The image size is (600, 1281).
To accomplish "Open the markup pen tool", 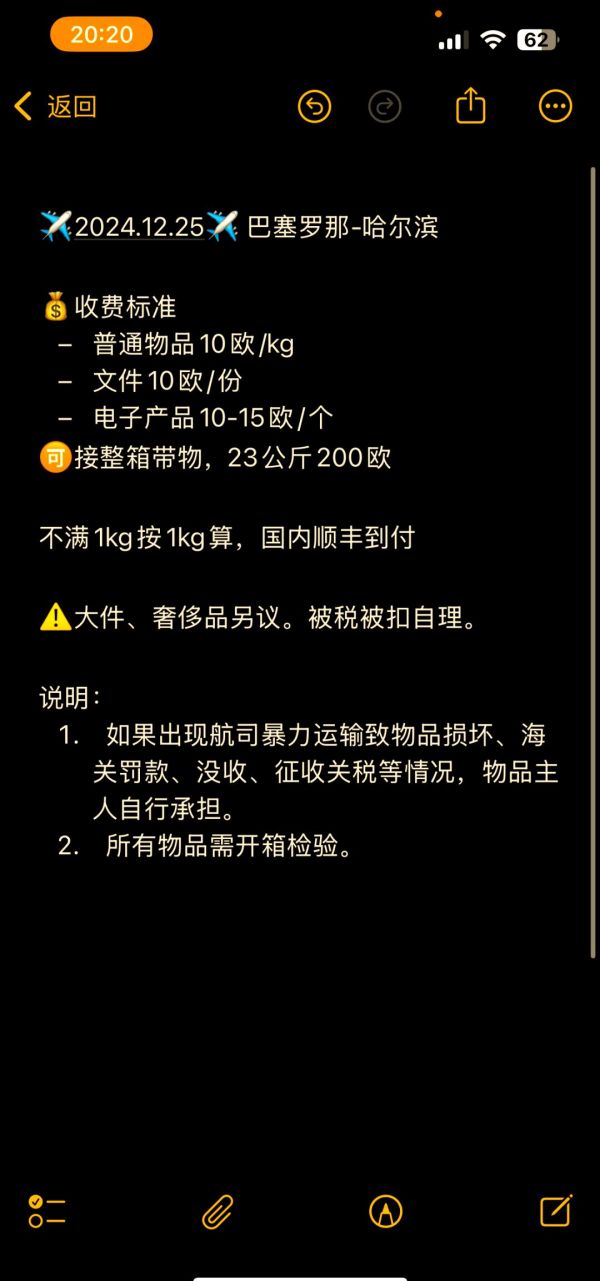I will point(386,1211).
